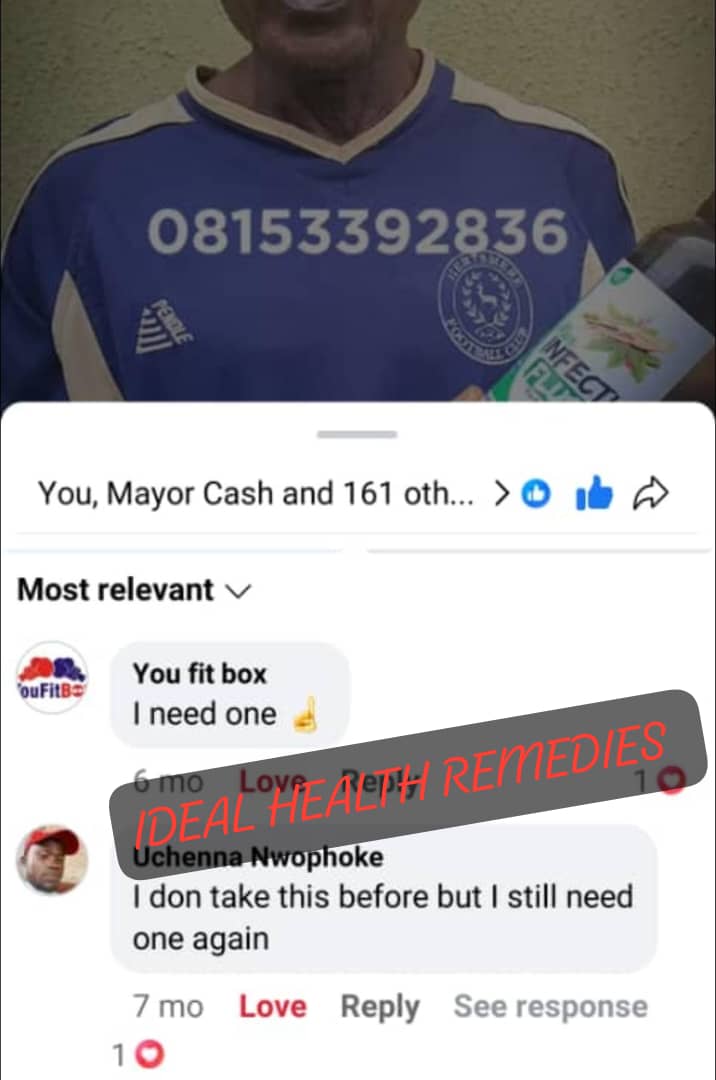
Task: View Uchenna Nwophoke's profile photo
Action: 53,859
